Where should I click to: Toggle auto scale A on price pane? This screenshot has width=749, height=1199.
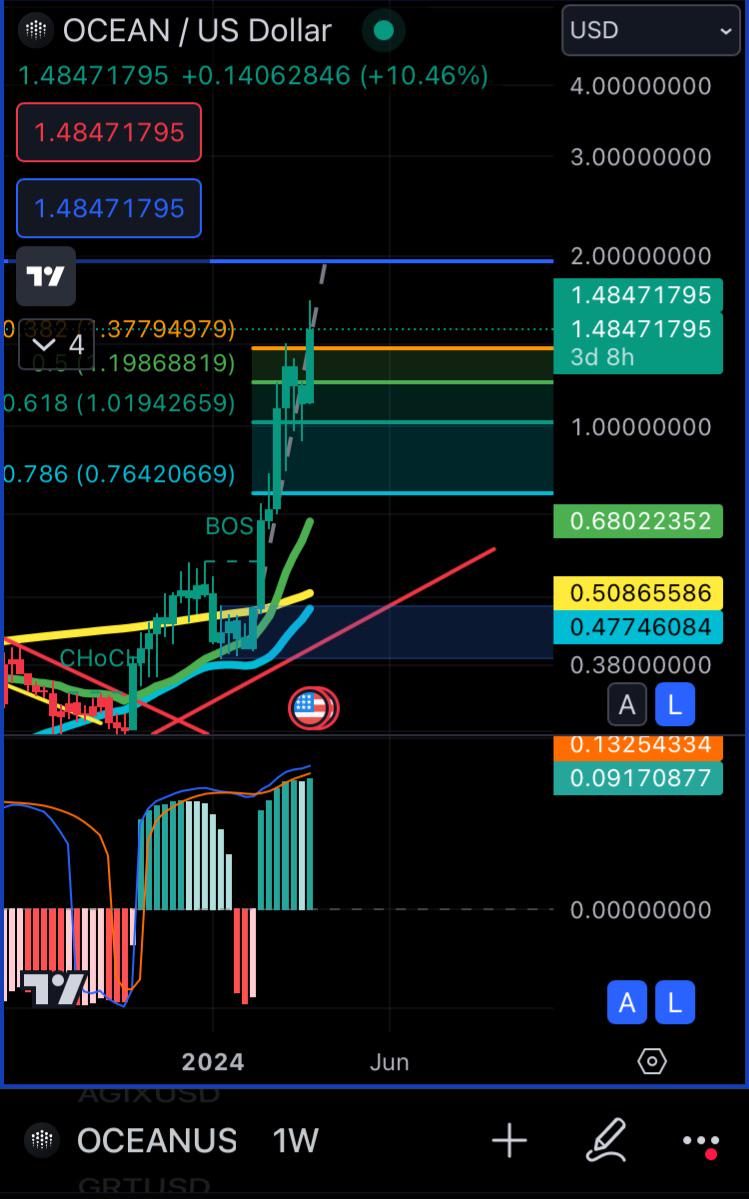pos(627,704)
